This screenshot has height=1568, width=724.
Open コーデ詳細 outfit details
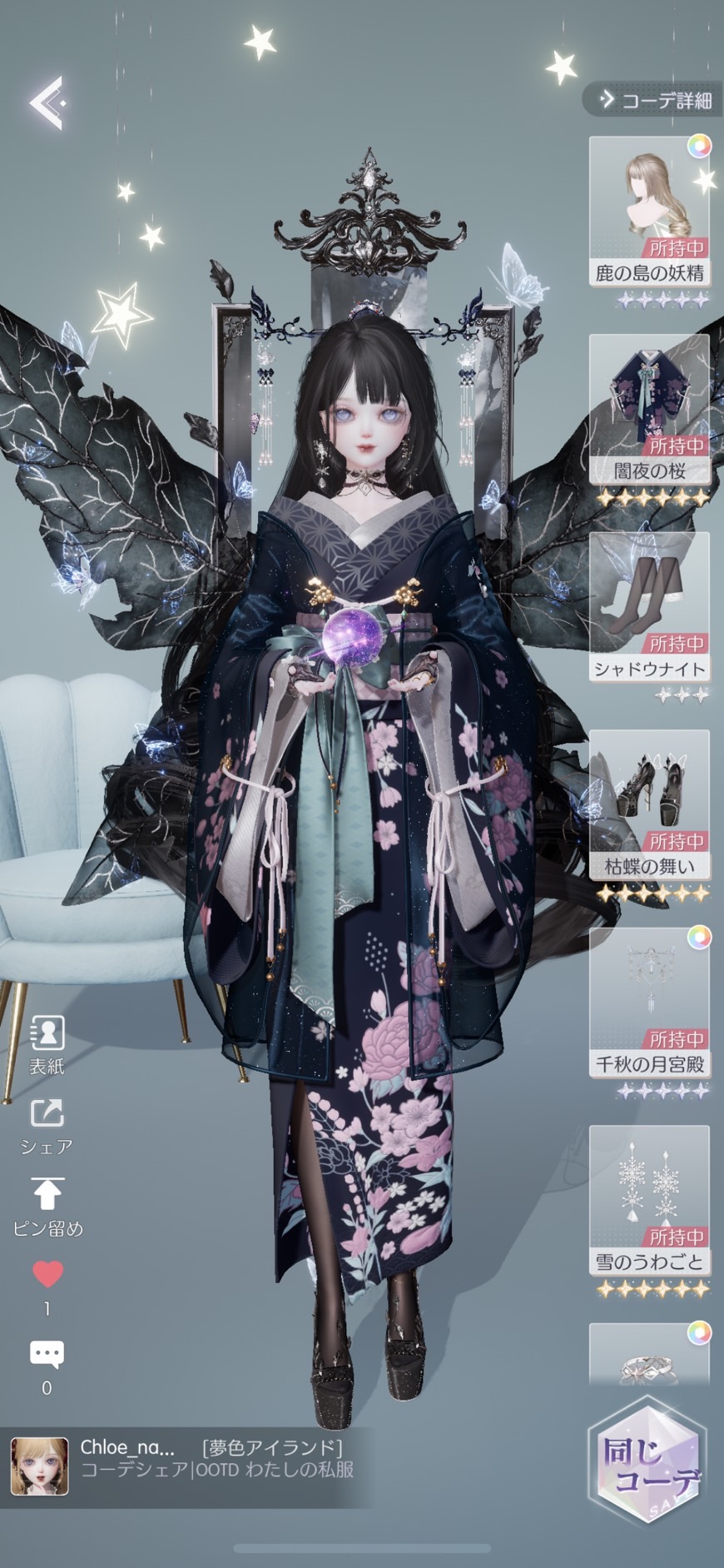point(655,101)
